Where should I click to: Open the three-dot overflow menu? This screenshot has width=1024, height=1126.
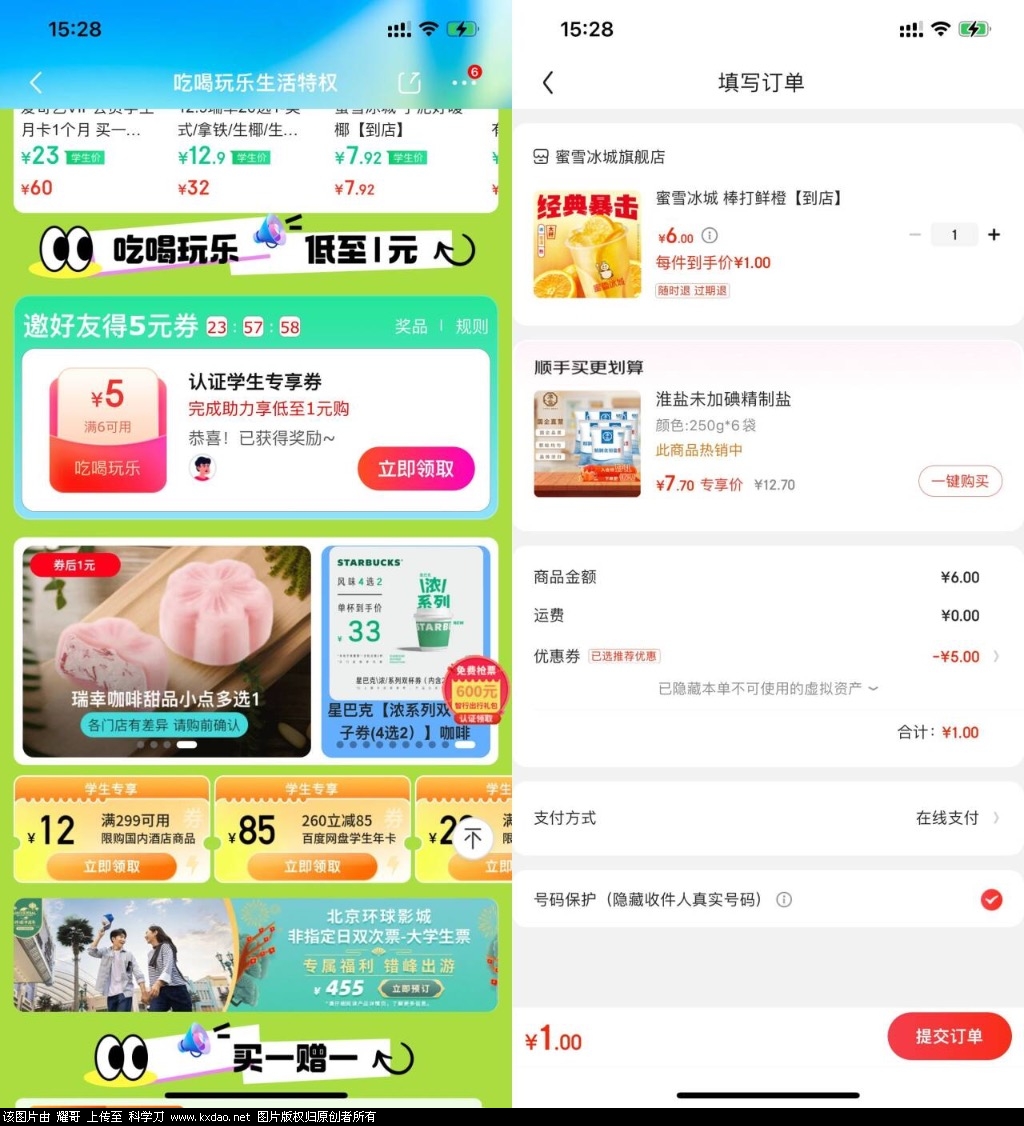pos(464,82)
